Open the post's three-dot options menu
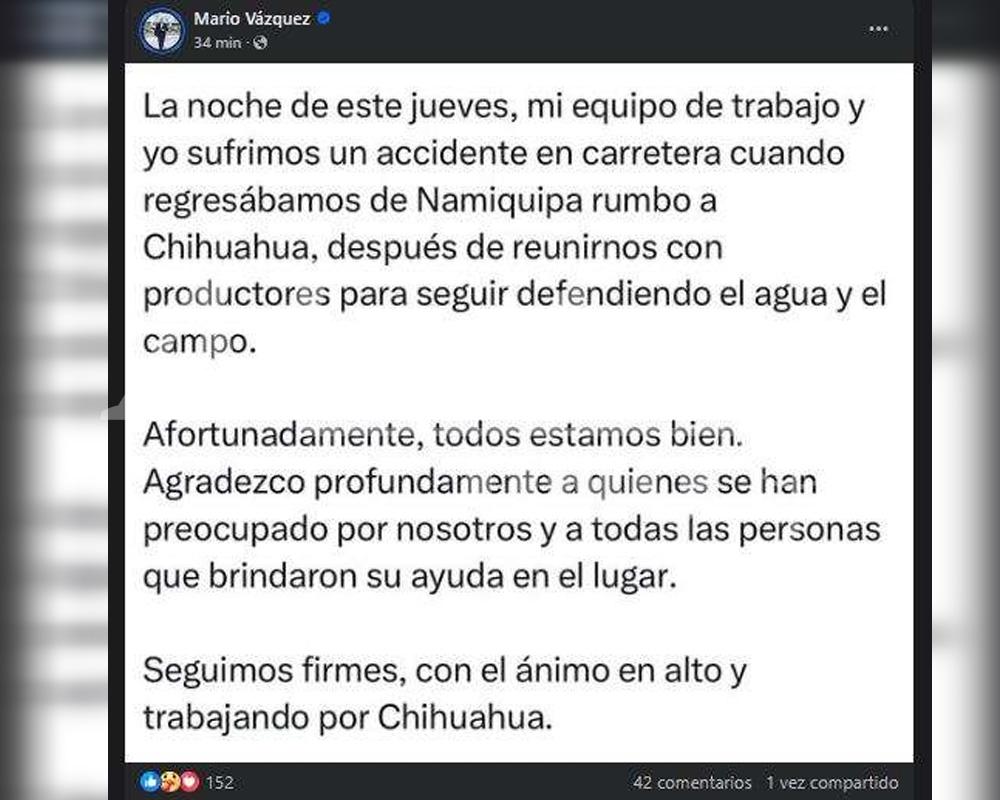1000x800 pixels. click(878, 29)
